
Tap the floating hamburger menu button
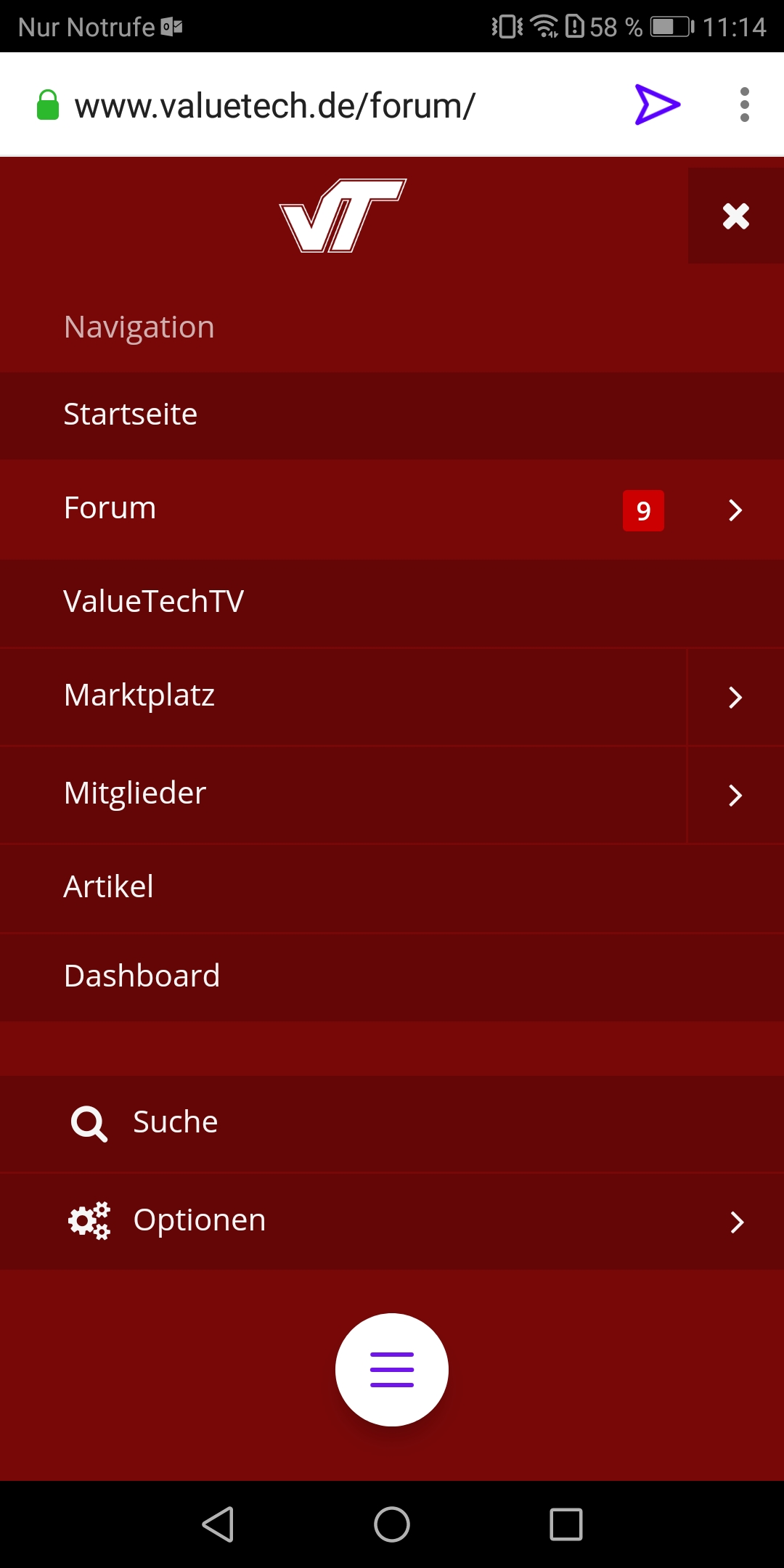[392, 1370]
